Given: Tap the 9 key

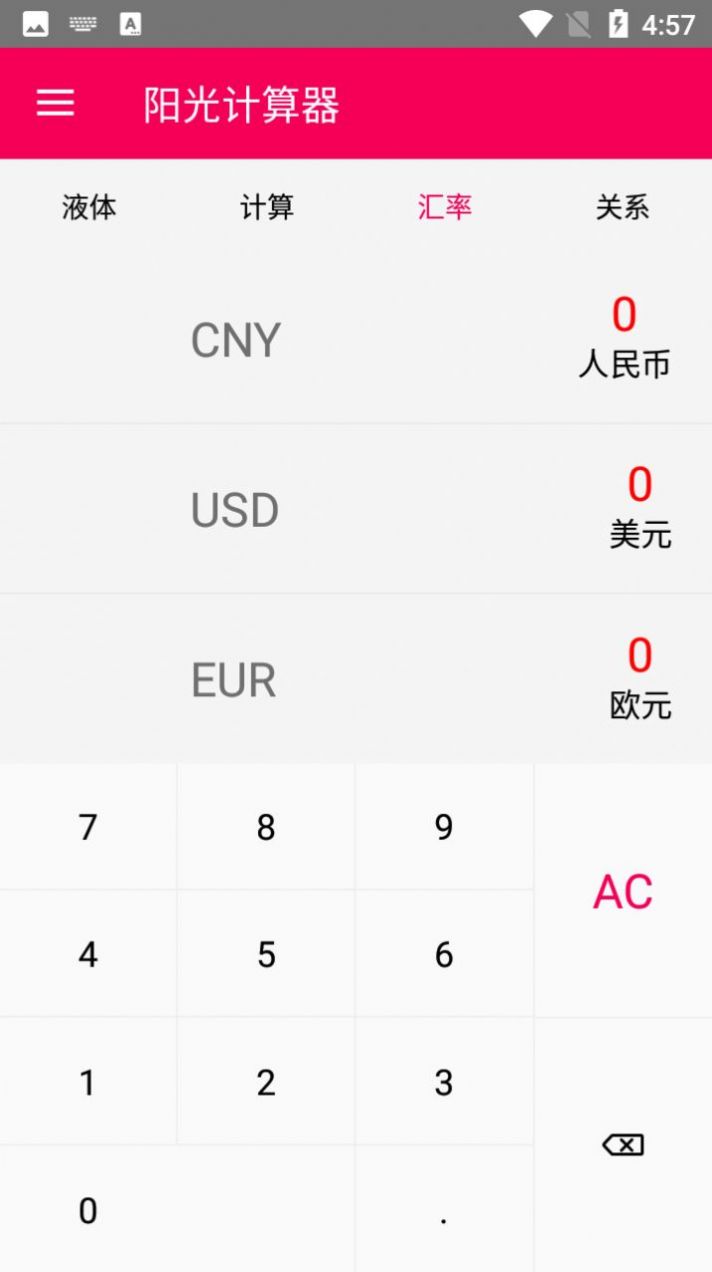Looking at the screenshot, I should (444, 827).
